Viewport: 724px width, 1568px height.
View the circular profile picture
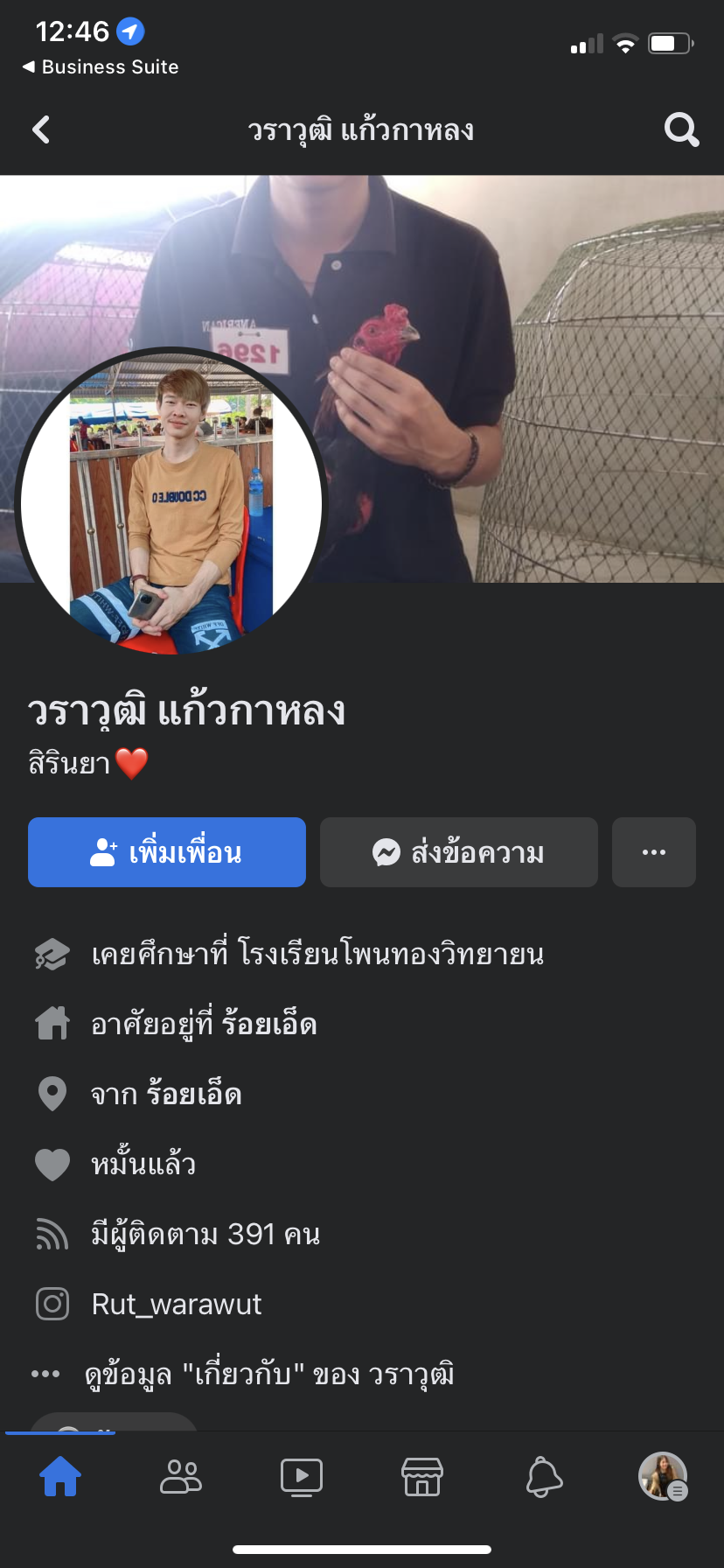pyautogui.click(x=171, y=503)
